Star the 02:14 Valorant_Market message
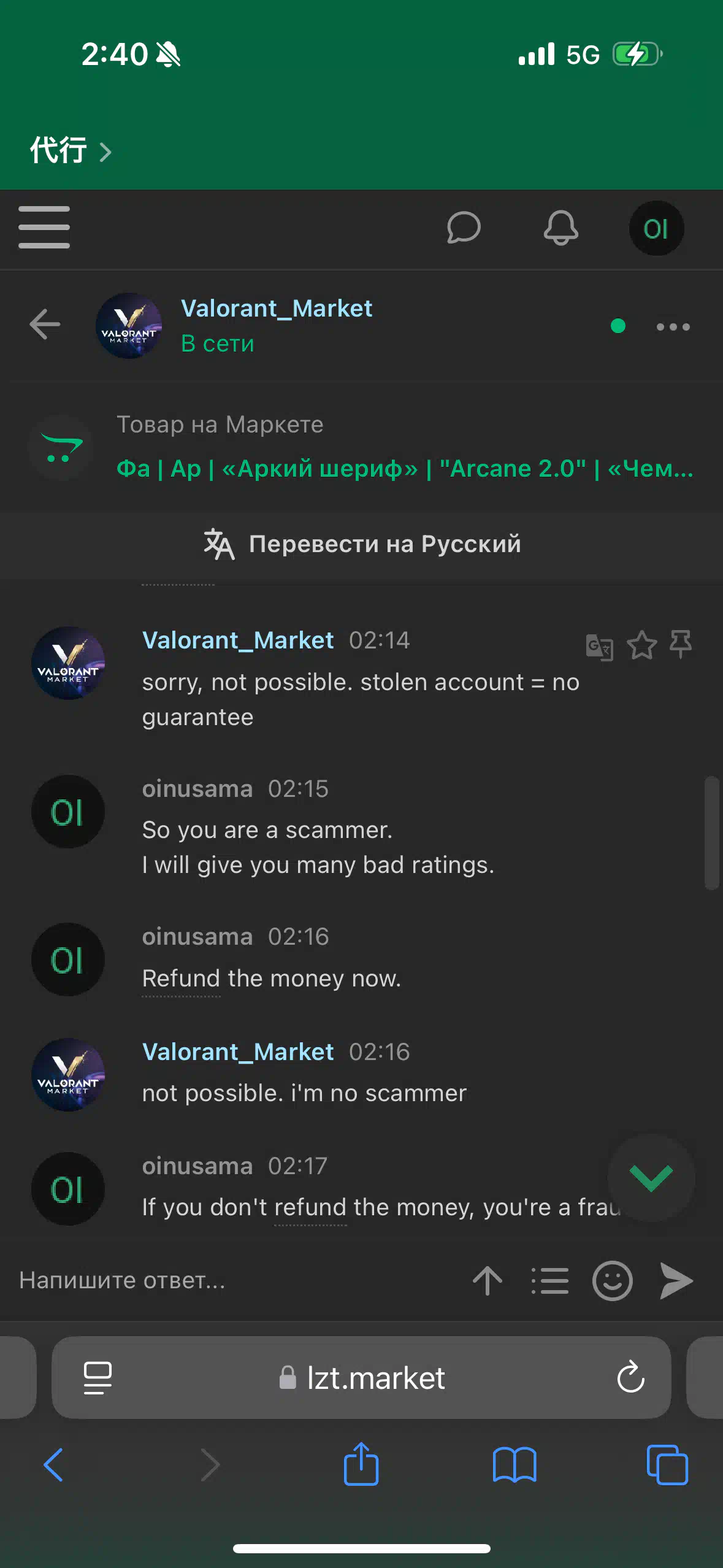 coord(641,645)
